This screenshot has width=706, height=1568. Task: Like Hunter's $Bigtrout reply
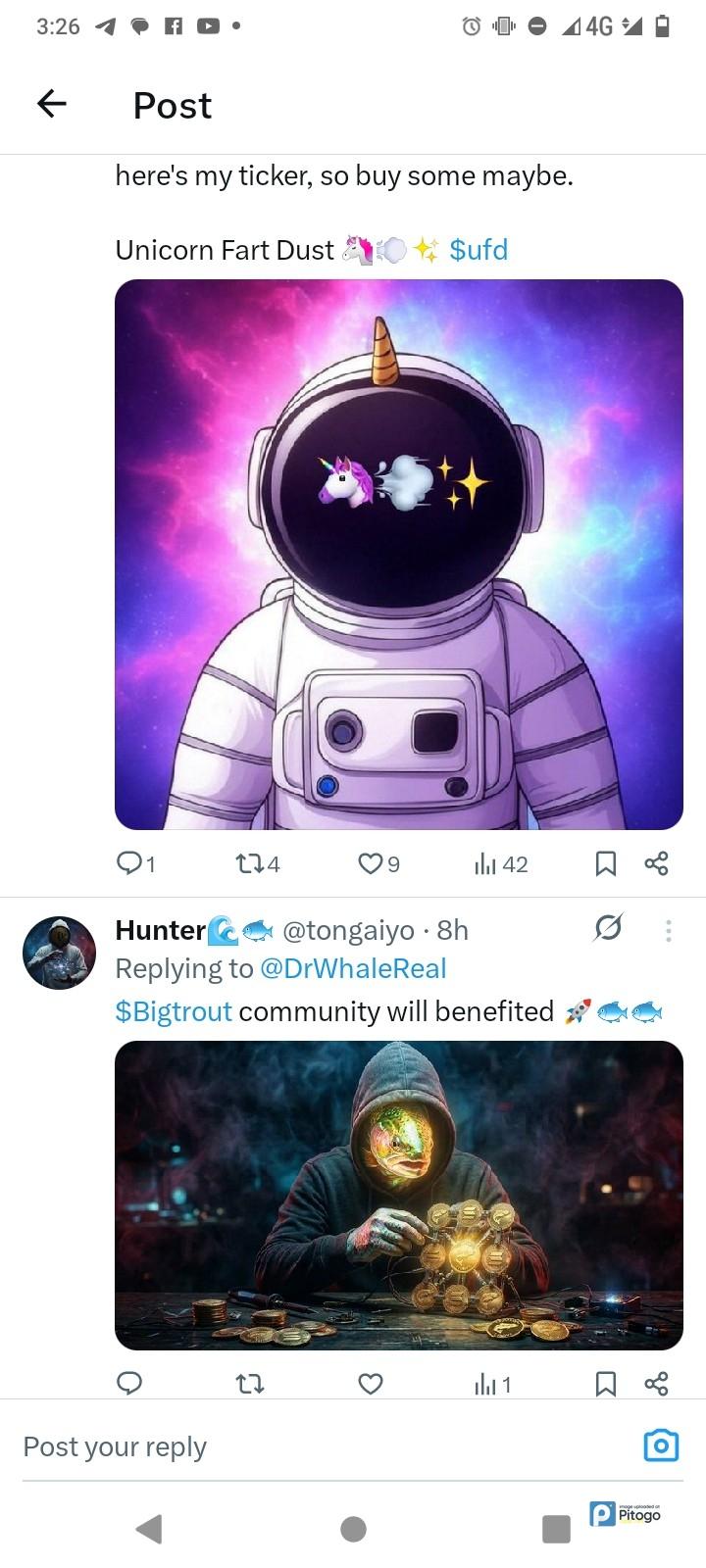tap(370, 1384)
